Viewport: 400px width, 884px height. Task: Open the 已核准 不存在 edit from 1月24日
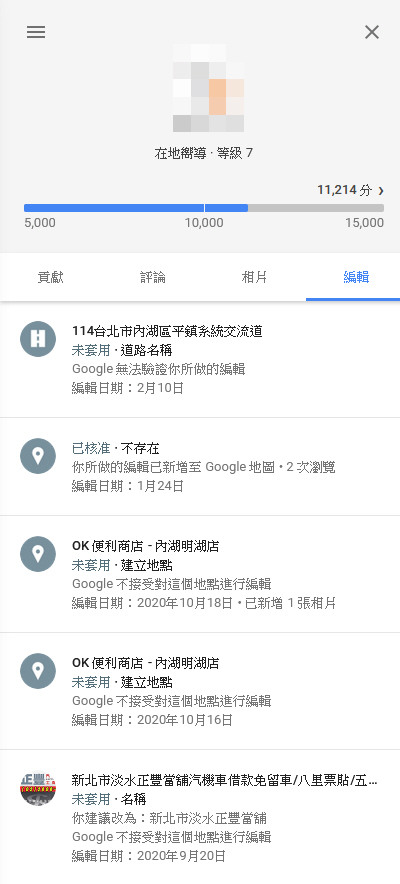(x=200, y=467)
